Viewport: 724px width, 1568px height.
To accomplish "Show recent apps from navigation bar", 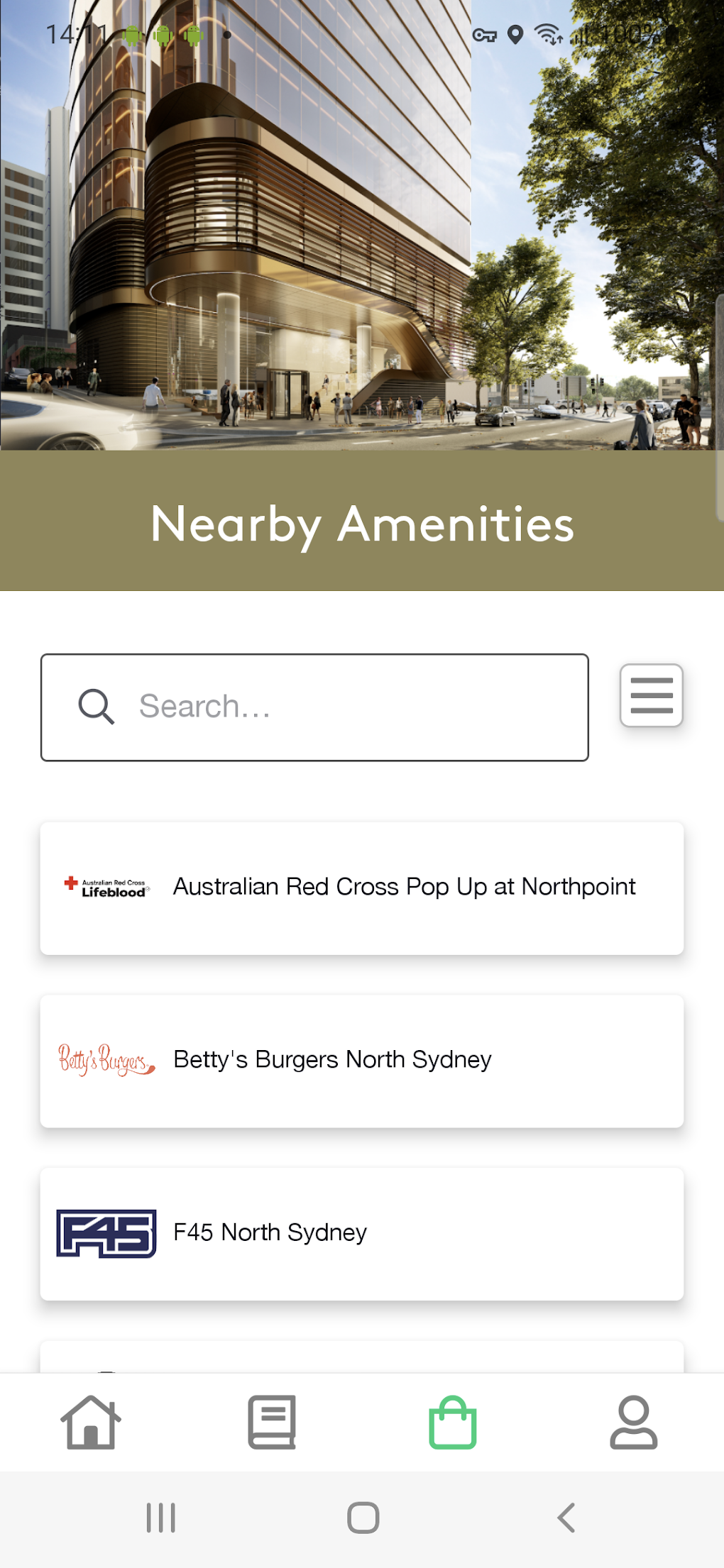I will tap(160, 1518).
